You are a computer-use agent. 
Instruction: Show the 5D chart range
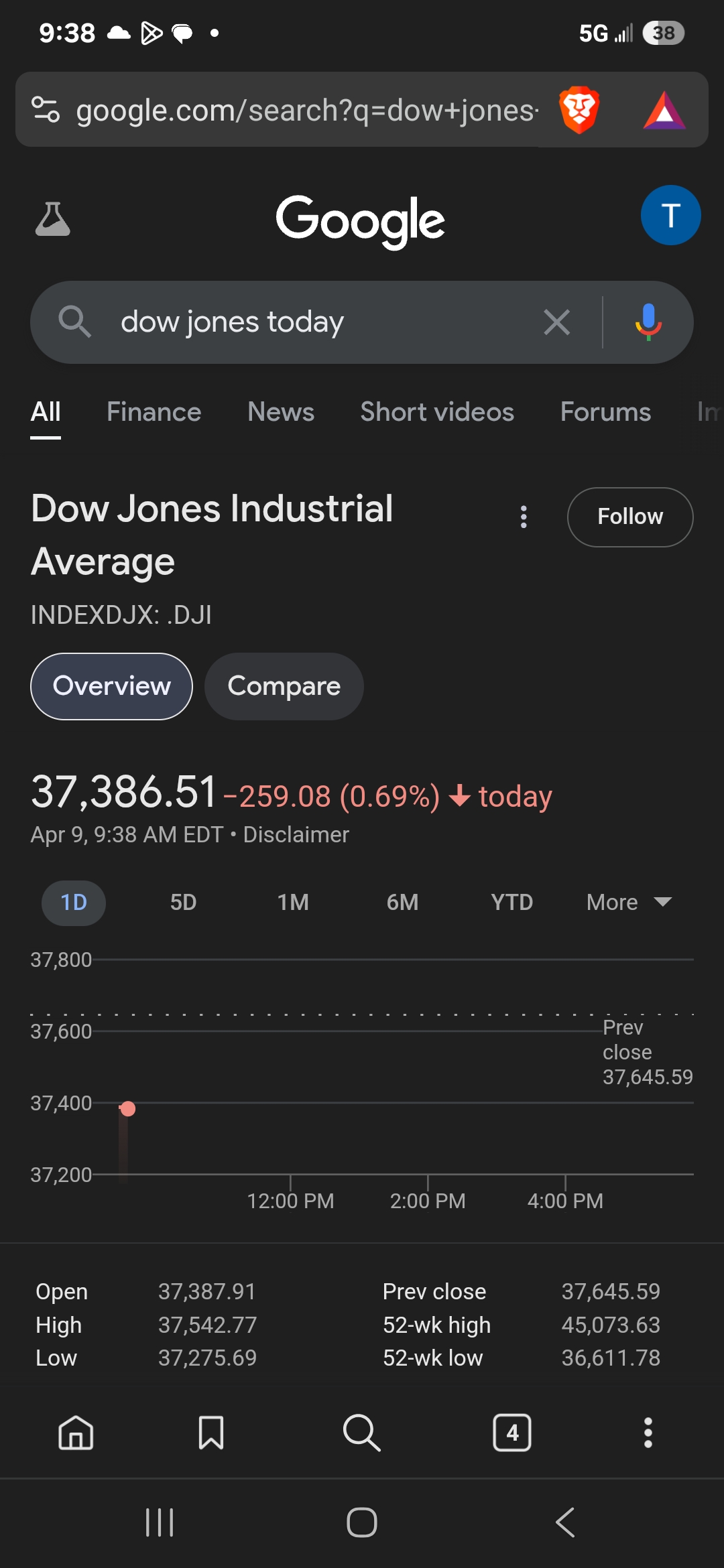183,903
